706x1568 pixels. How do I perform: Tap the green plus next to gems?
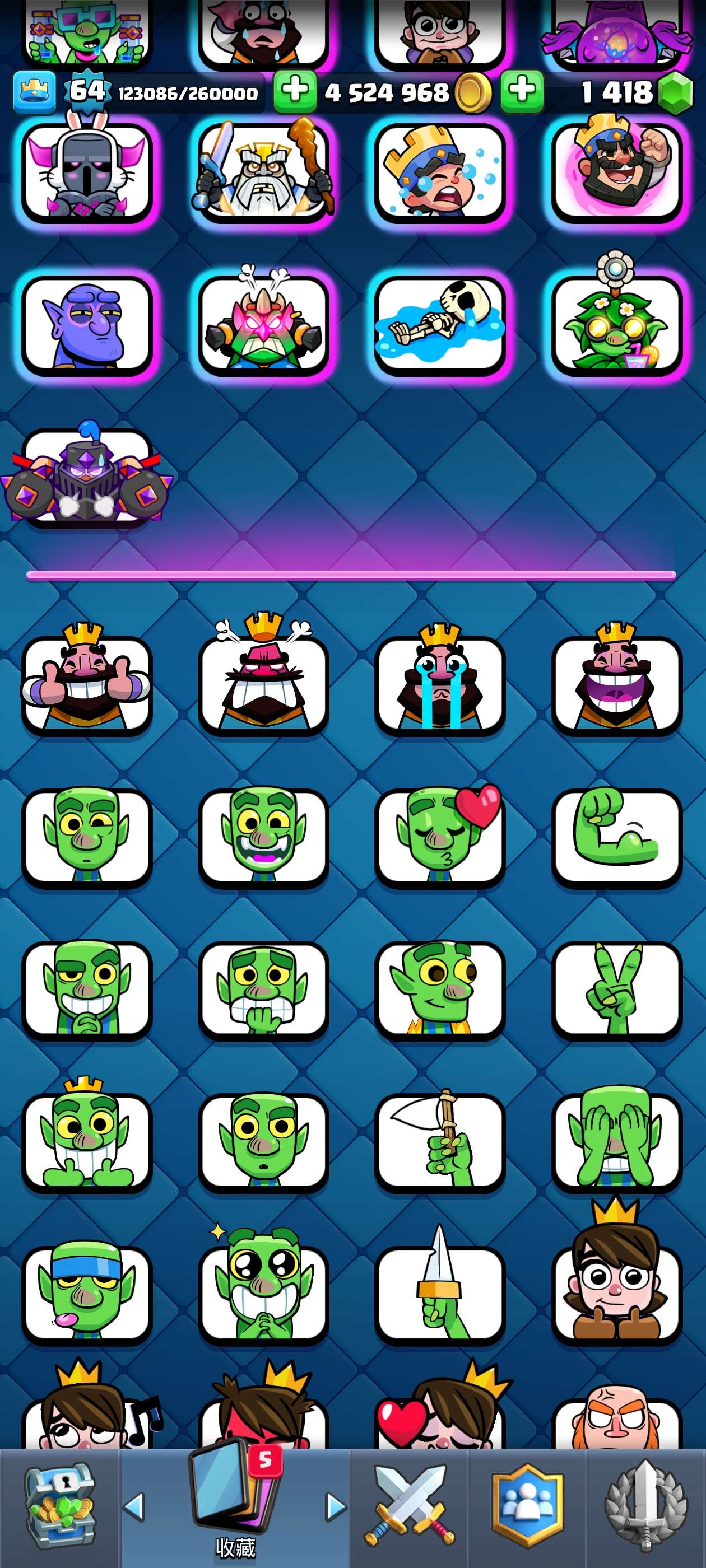522,91
